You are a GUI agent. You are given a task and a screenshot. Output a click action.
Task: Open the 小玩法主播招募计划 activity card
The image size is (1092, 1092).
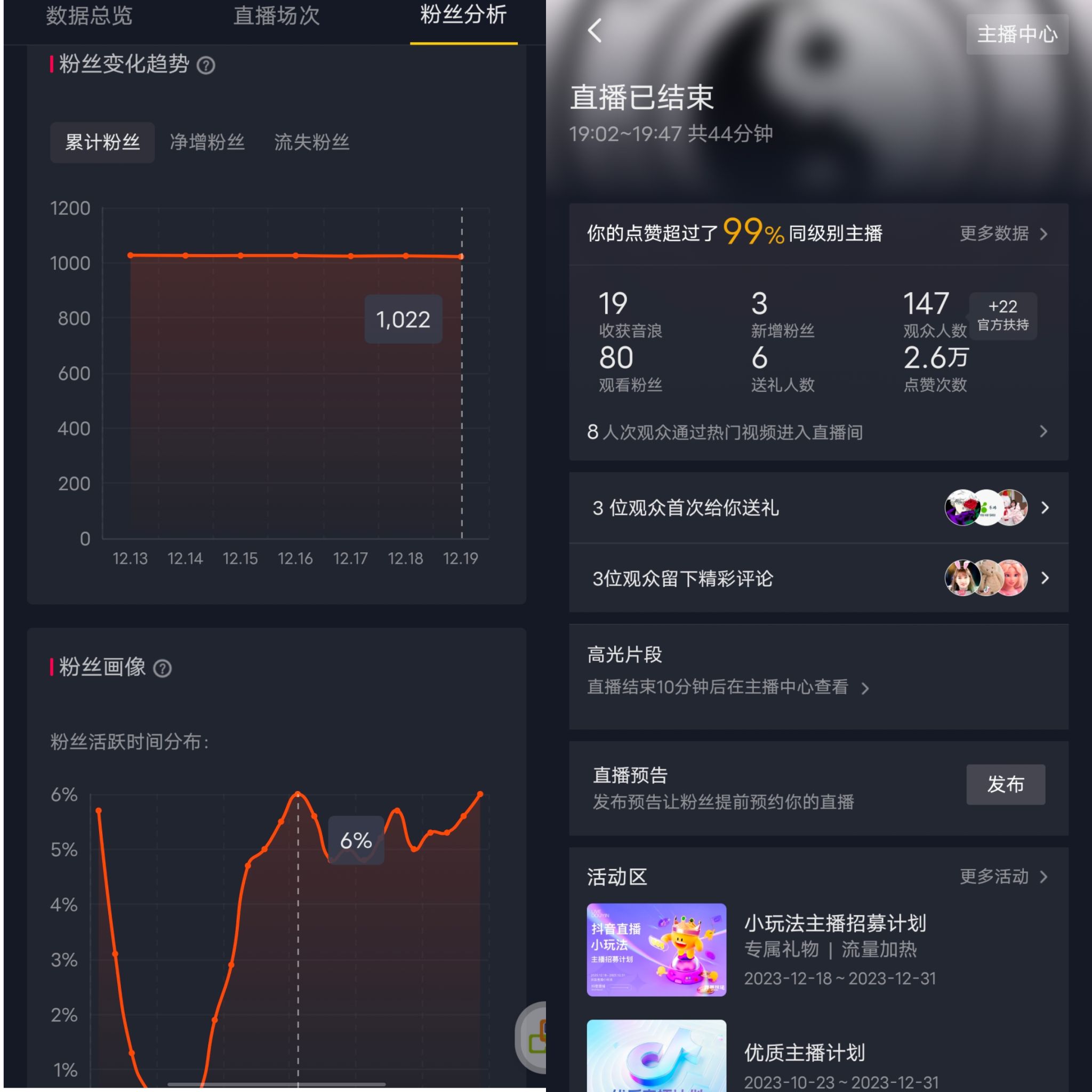click(x=817, y=950)
